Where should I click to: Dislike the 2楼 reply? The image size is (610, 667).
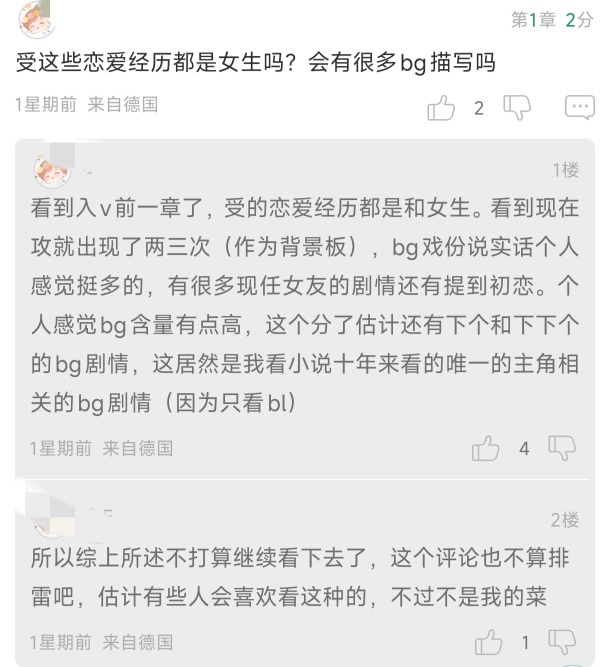[563, 640]
